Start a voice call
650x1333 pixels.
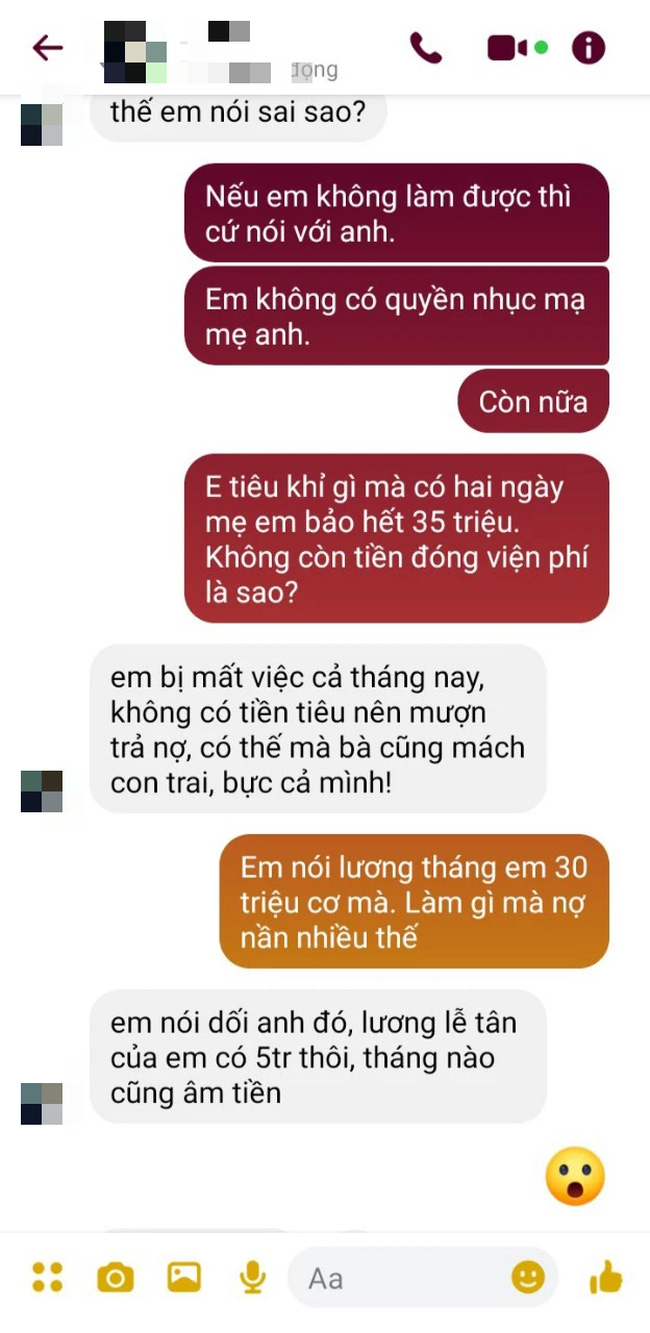tap(426, 47)
